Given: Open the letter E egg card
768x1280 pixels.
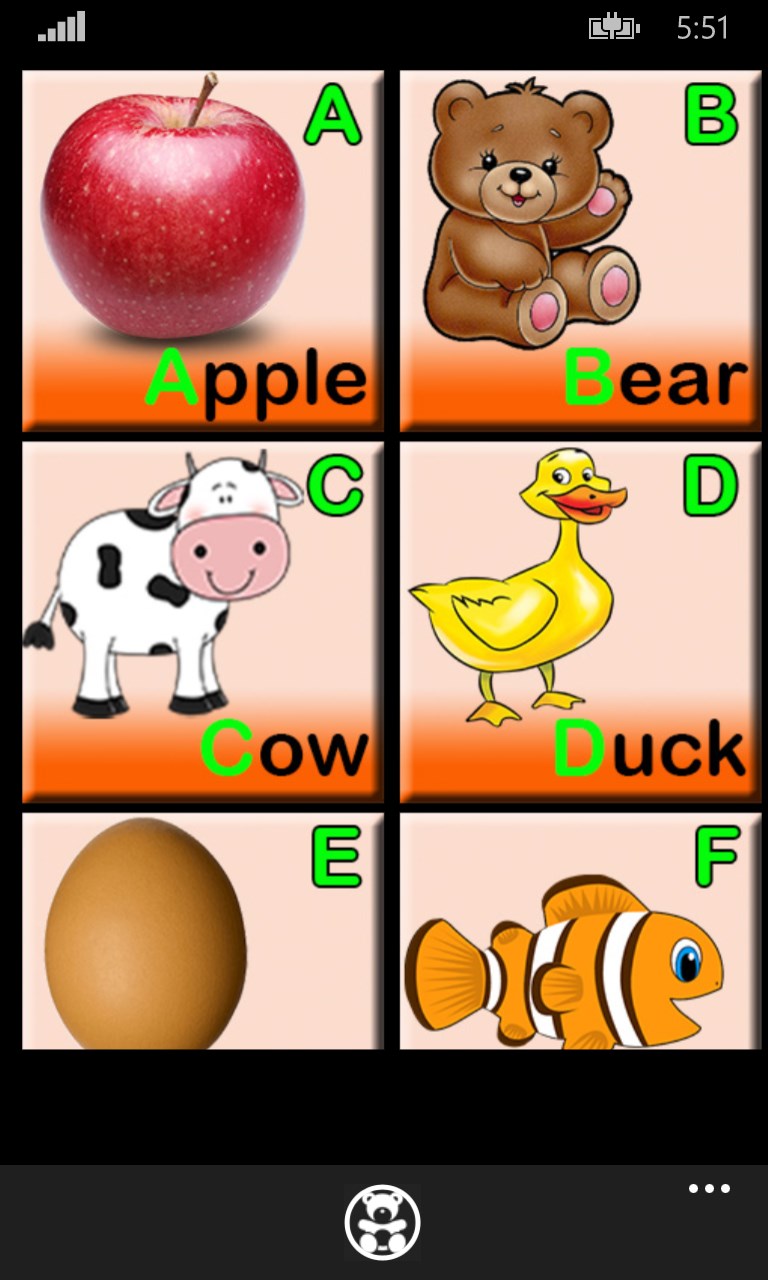Looking at the screenshot, I should coord(203,930).
